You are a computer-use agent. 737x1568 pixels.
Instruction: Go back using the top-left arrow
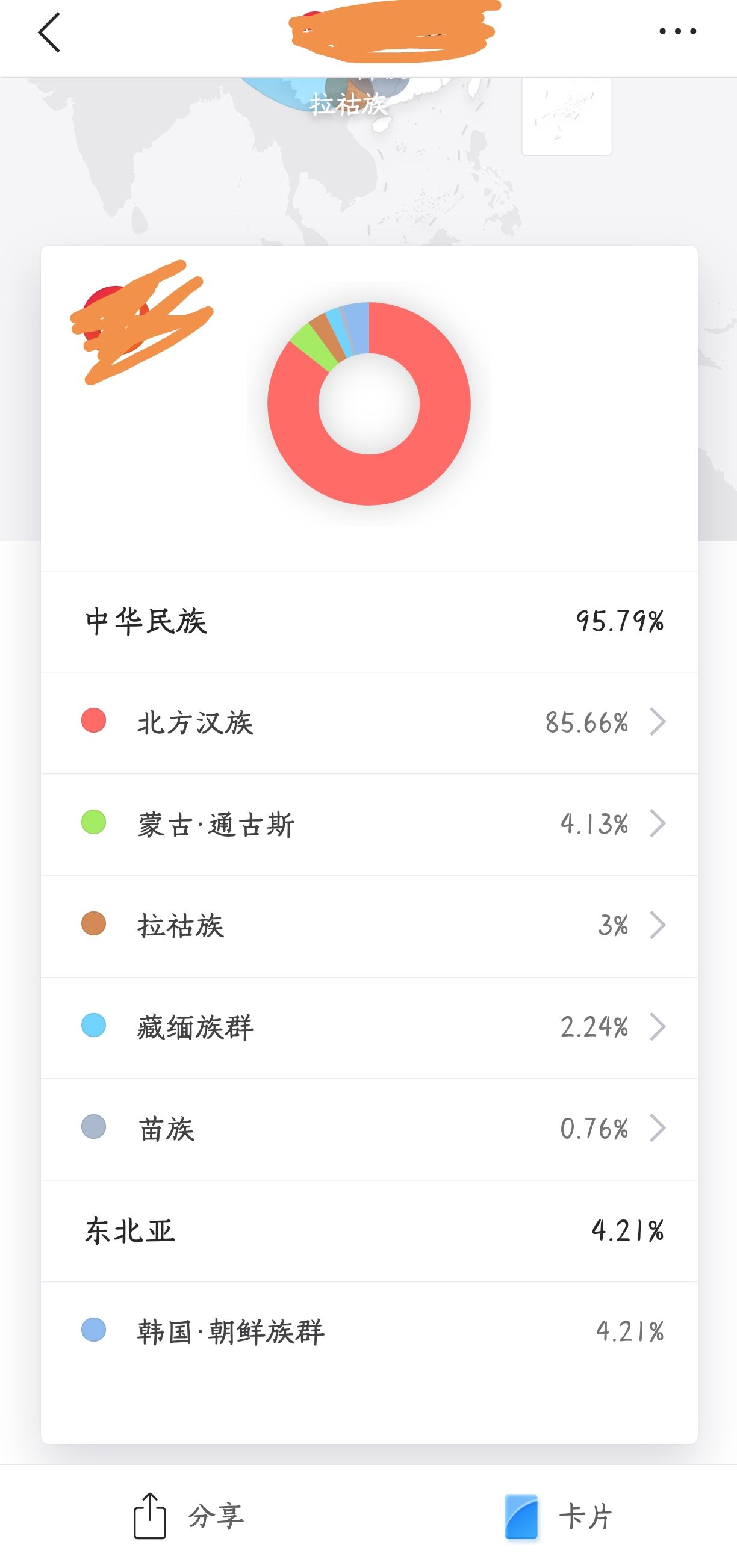[x=49, y=33]
